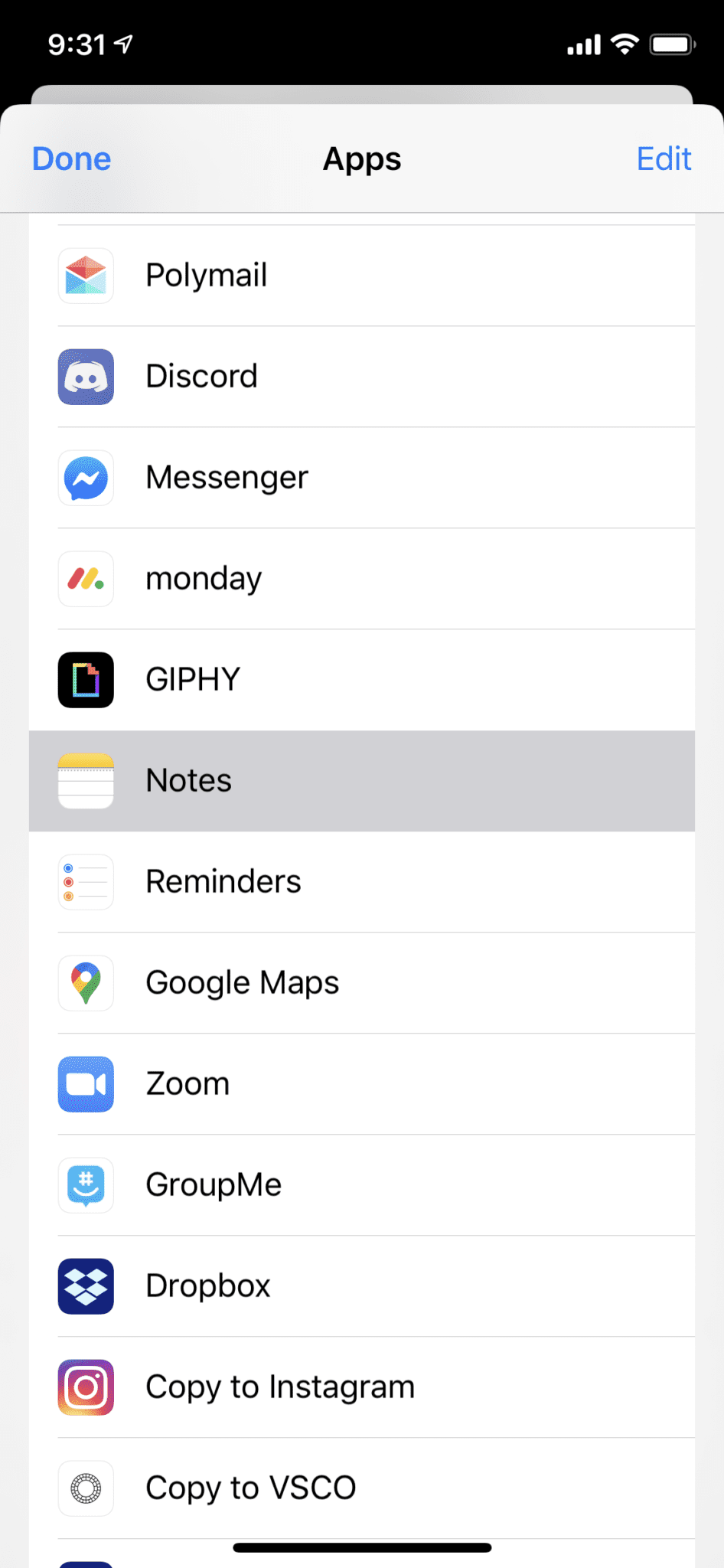Share to GroupMe
The image size is (724, 1568).
click(361, 1185)
